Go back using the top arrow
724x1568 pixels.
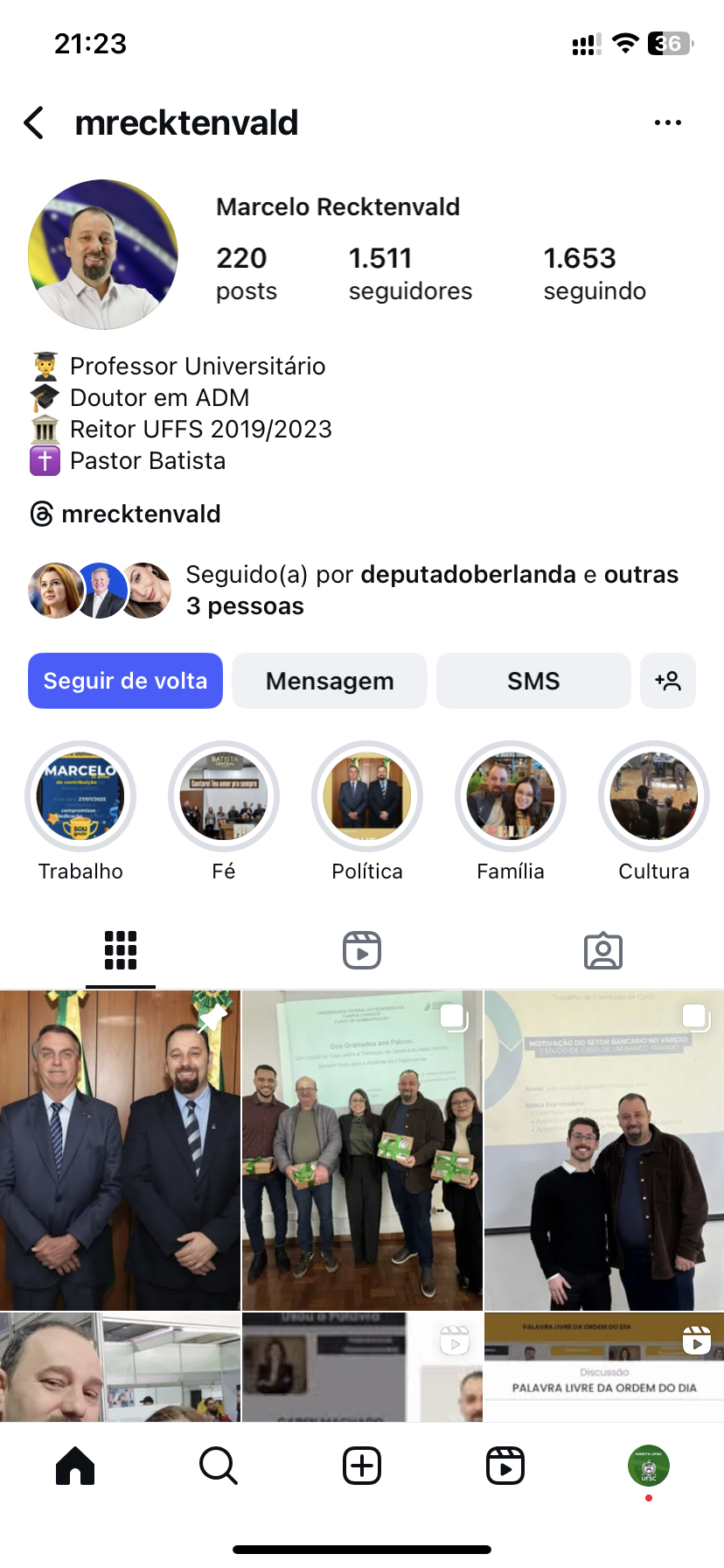click(35, 123)
